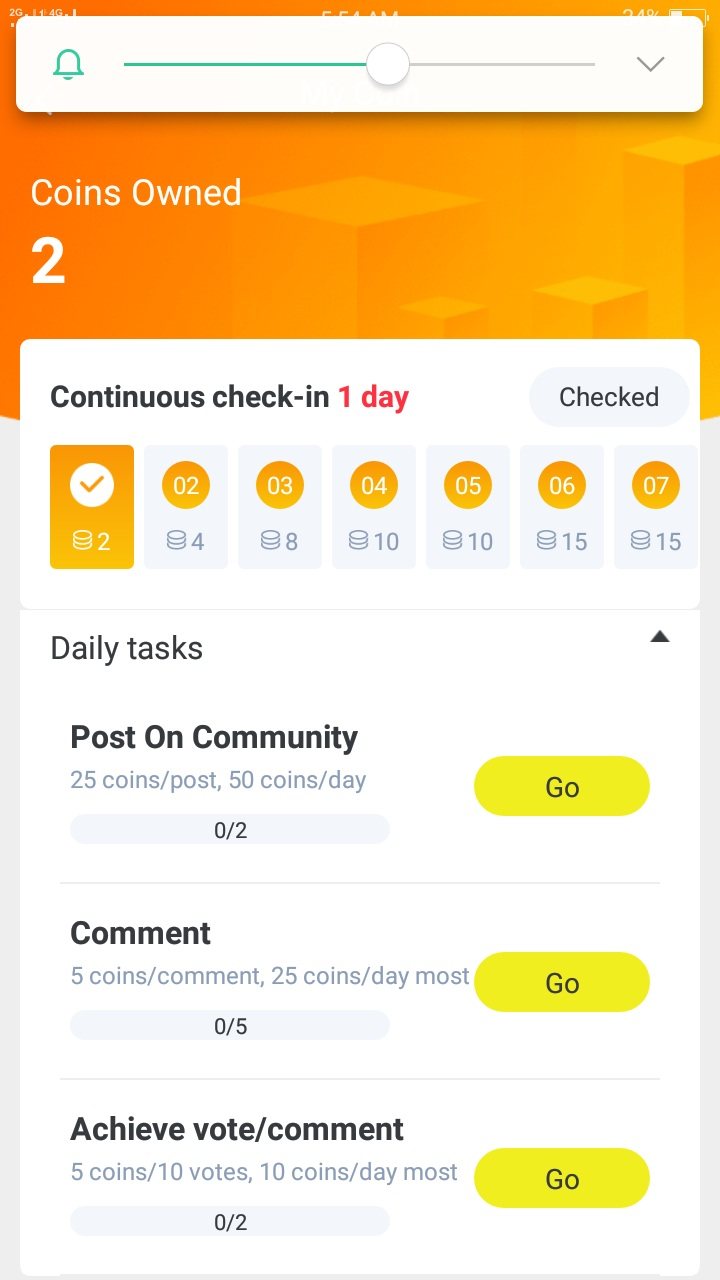Go to Achieve vote/comment task
This screenshot has height=1280, width=720.
coord(561,1179)
